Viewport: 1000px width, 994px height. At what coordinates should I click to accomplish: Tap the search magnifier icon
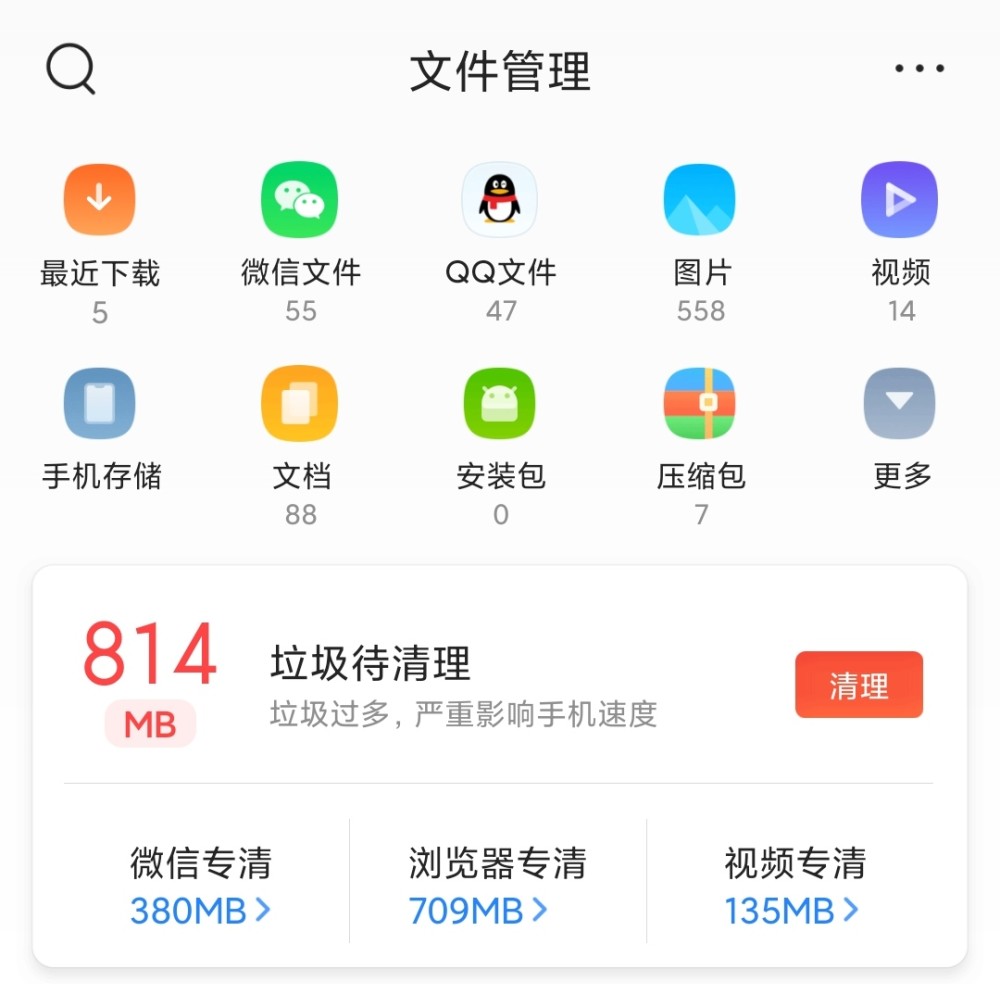click(70, 70)
